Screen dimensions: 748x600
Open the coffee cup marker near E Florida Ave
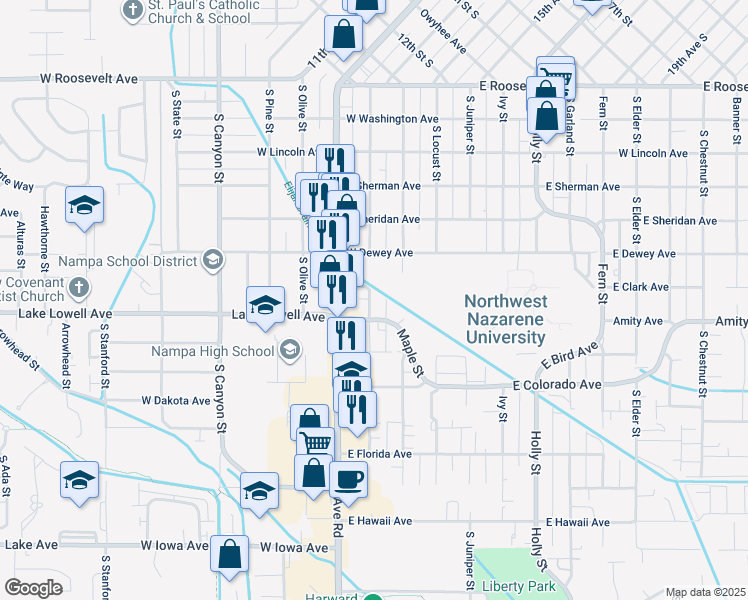[x=348, y=481]
